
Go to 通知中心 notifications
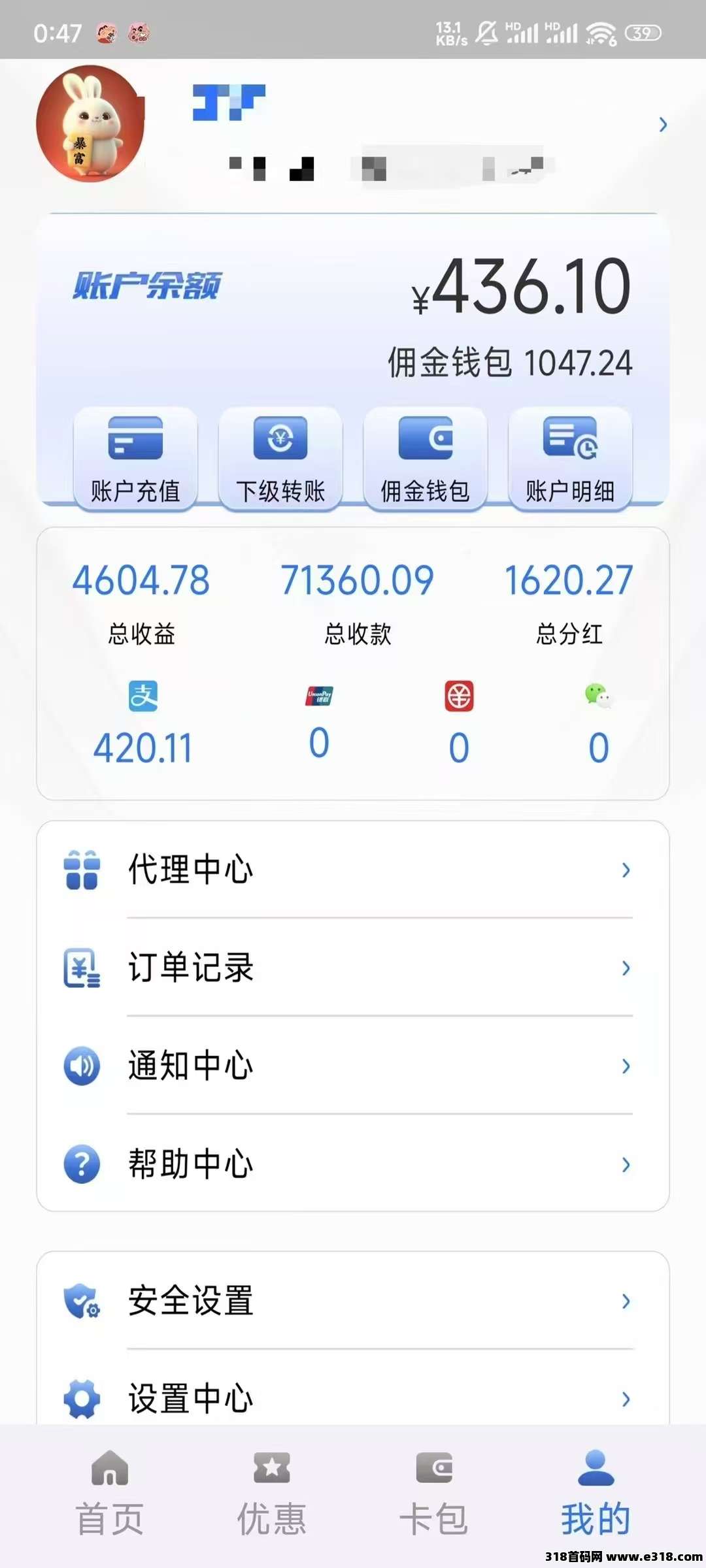353,1066
